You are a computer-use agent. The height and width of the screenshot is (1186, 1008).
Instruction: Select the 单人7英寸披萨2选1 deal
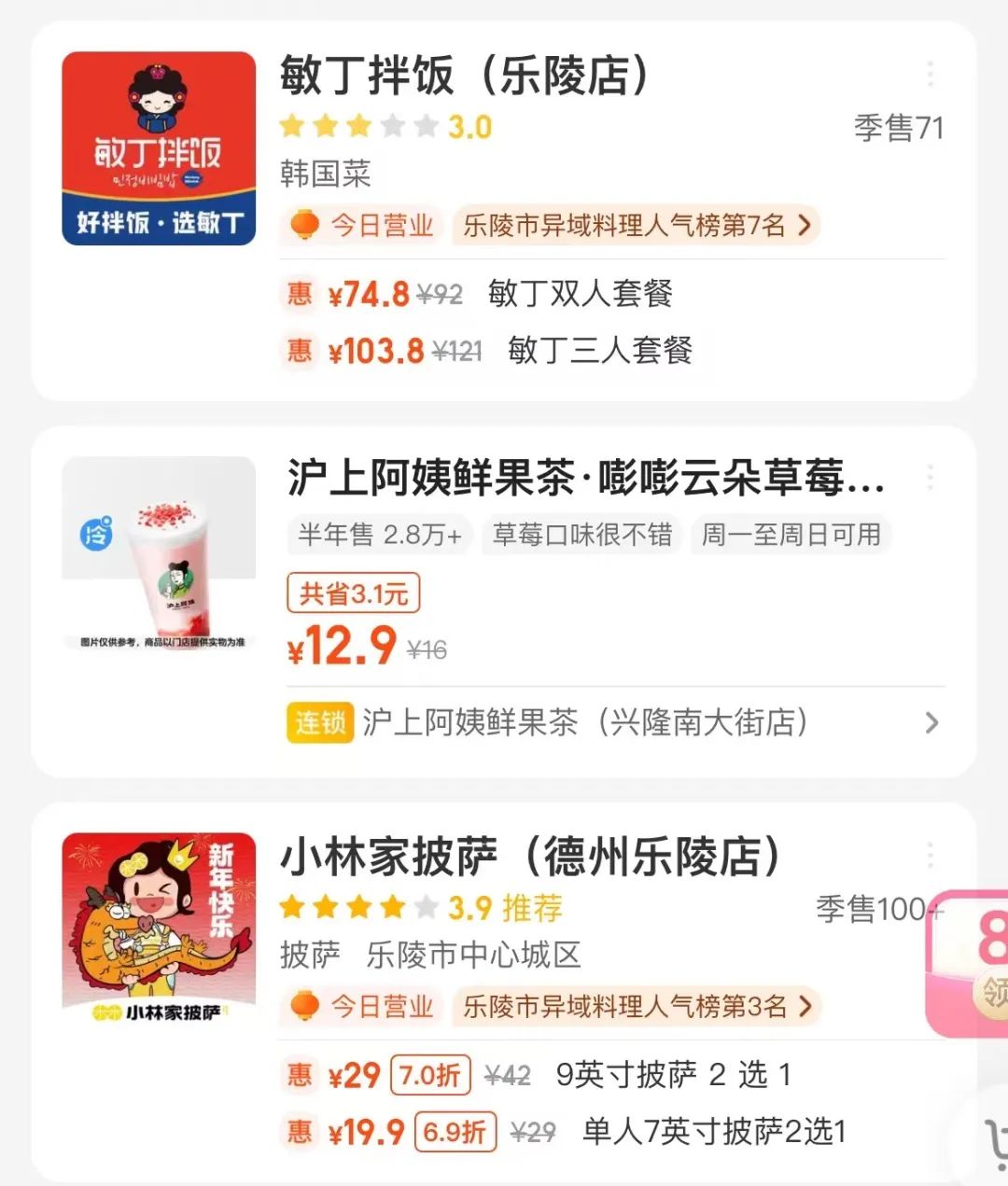pyautogui.click(x=713, y=1132)
